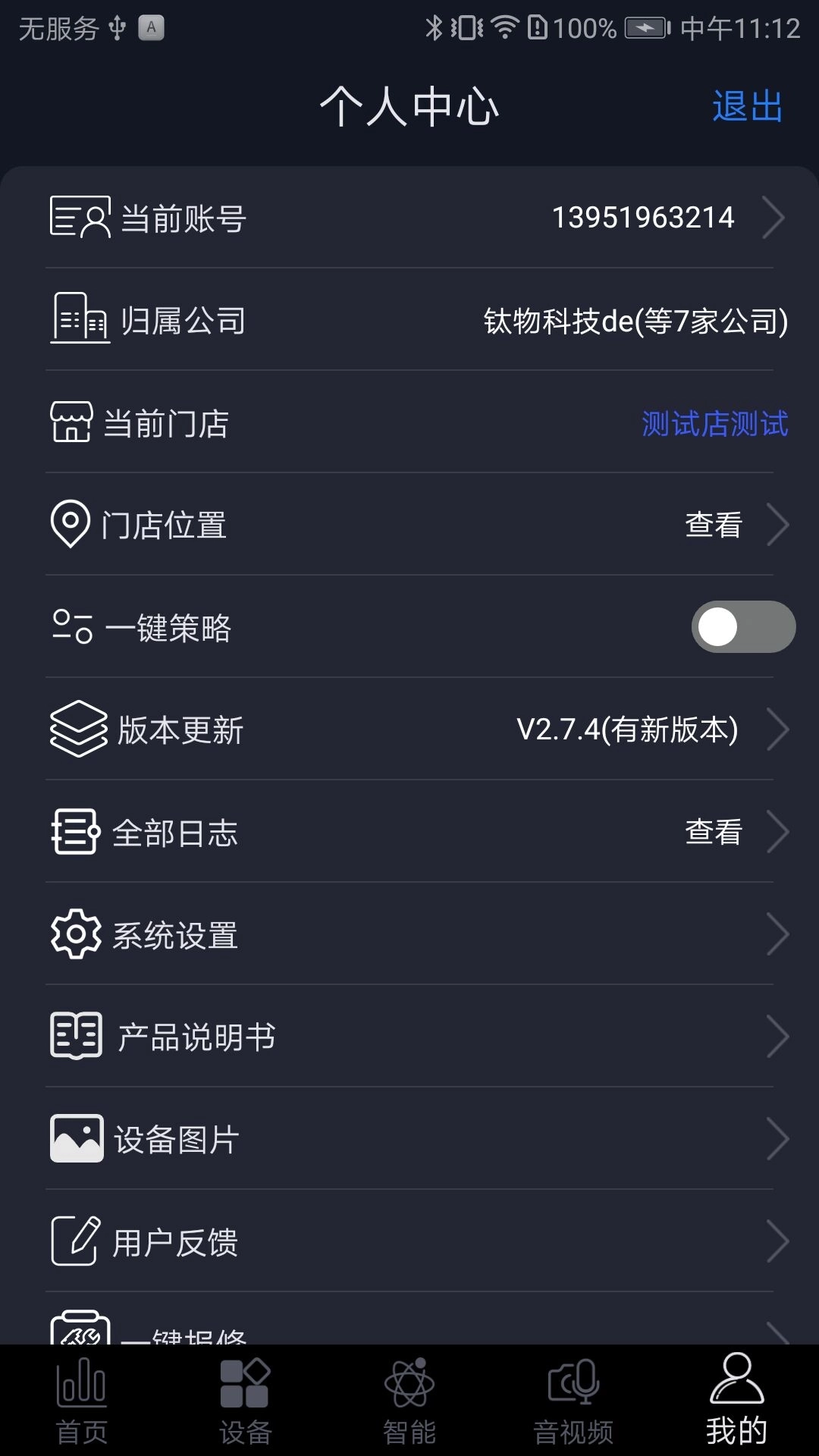The width and height of the screenshot is (819, 1456).
Task: Expand the 当前账号 detail arrow
Action: [x=776, y=218]
